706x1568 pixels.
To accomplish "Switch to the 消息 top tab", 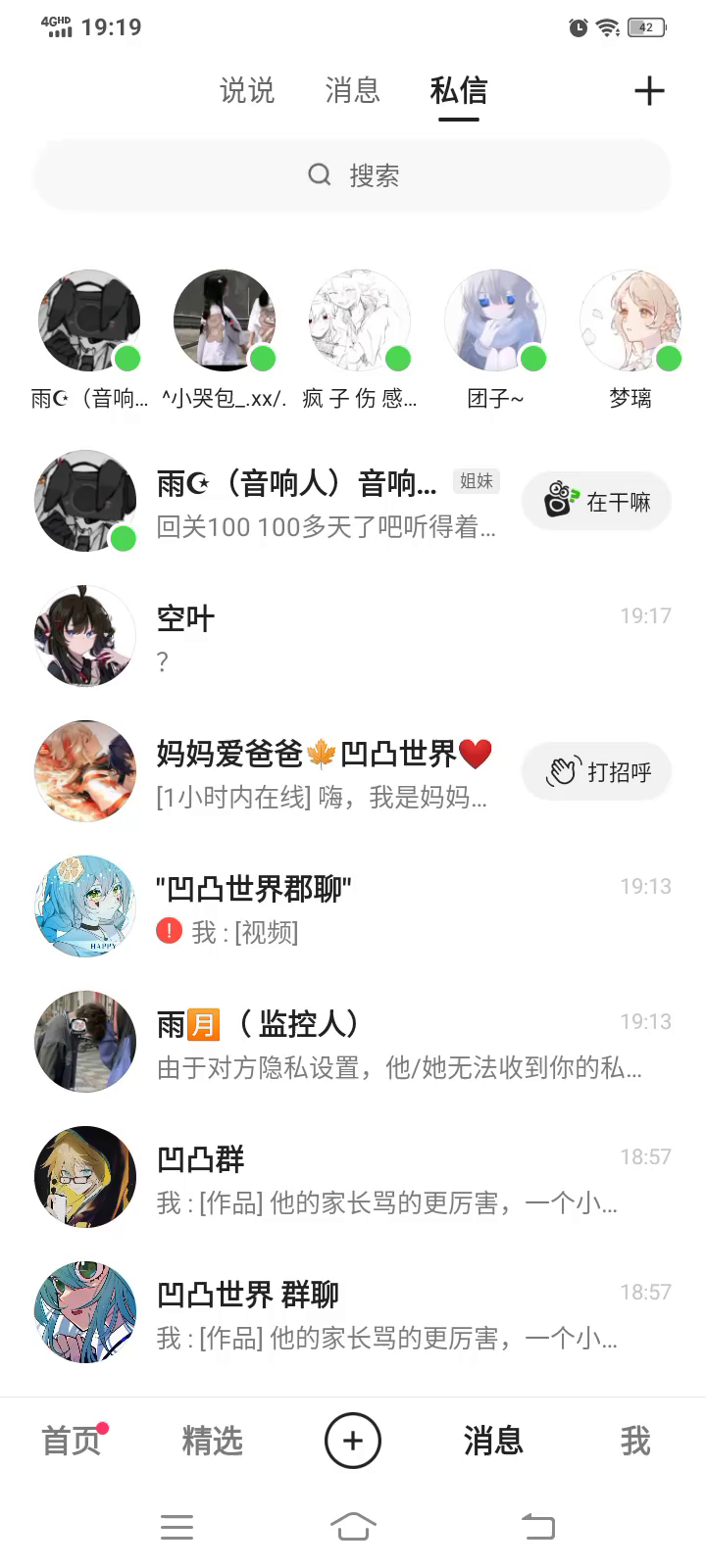I will [352, 91].
